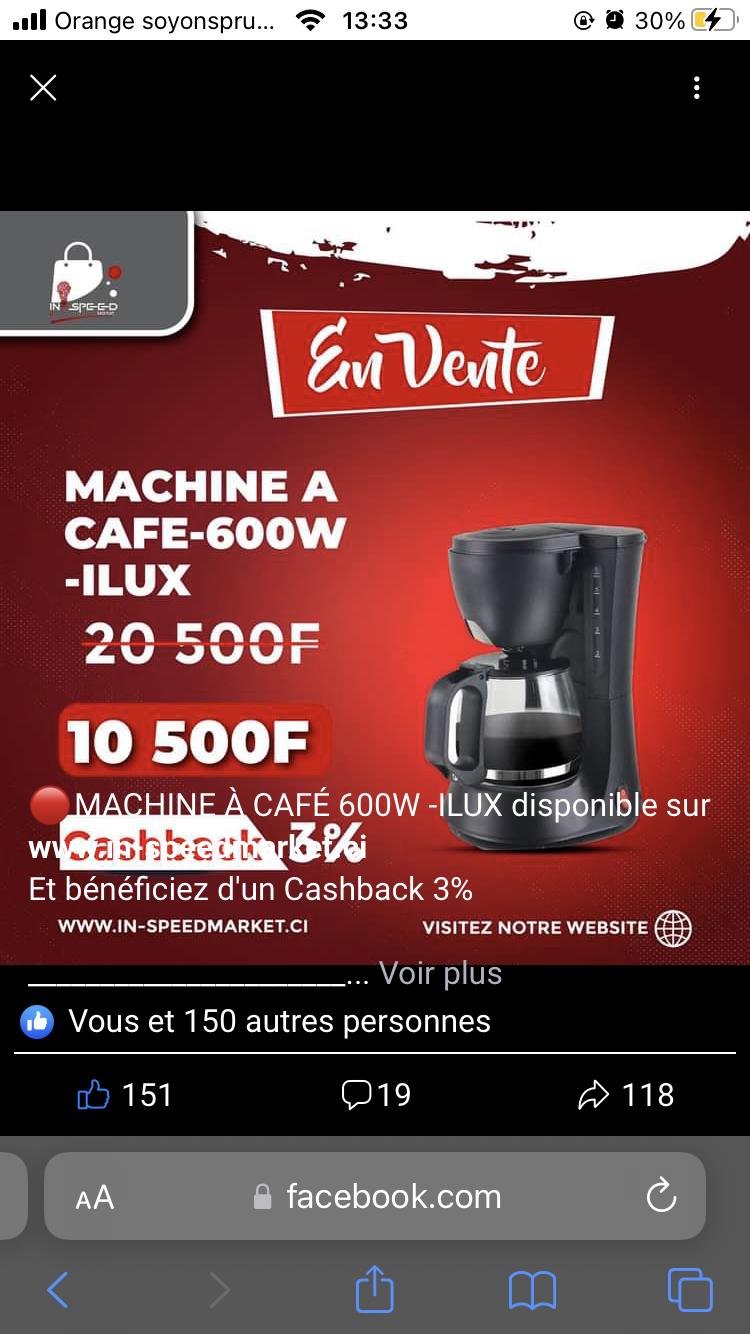Image resolution: width=750 pixels, height=1334 pixels.
Task: Open Safari bookmarks
Action: point(532,1290)
